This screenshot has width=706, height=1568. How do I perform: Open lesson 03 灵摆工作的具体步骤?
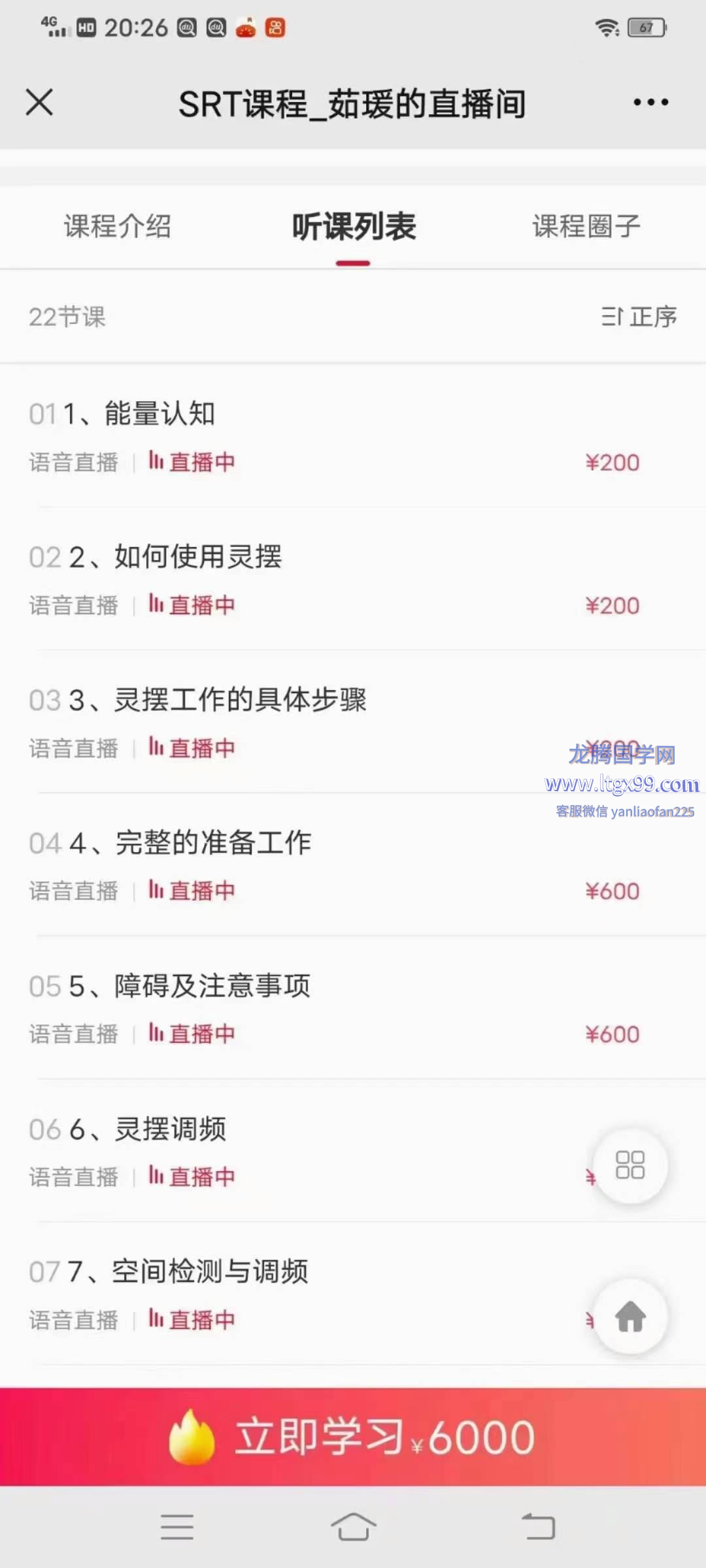353,723
